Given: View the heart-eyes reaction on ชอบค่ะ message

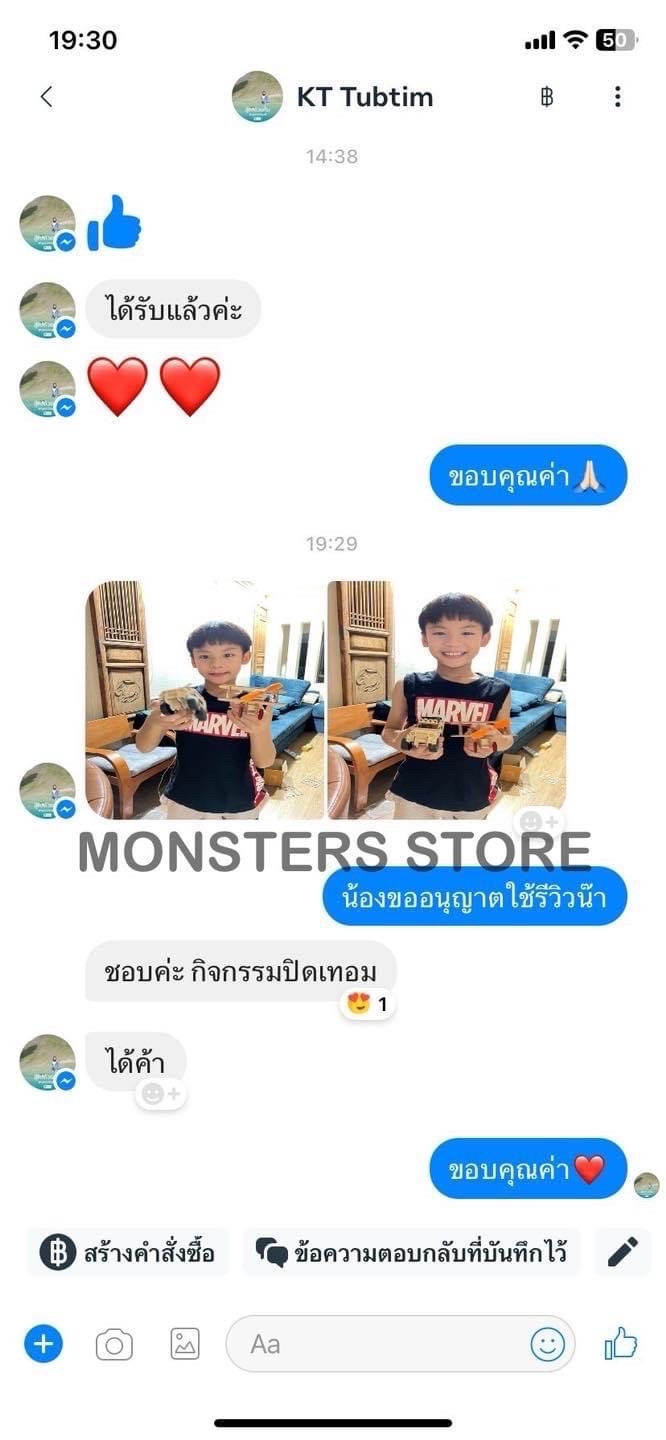Looking at the screenshot, I should click(368, 1003).
